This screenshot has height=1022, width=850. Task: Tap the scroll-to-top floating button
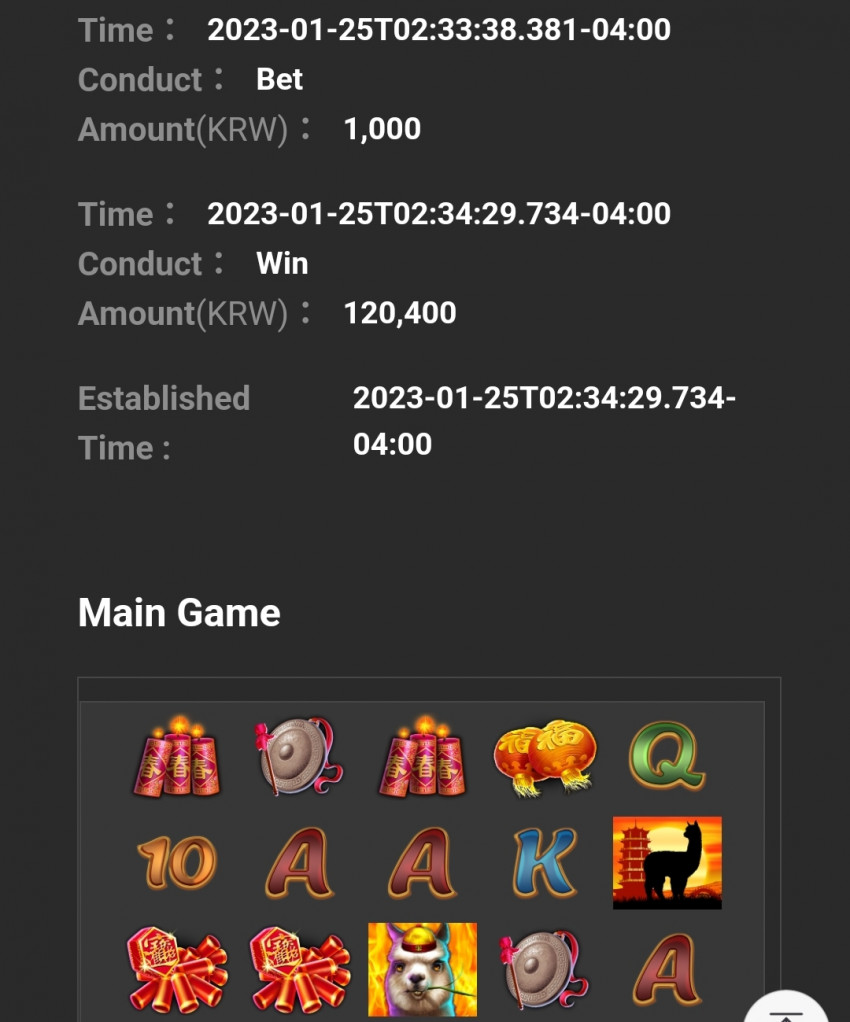[x=787, y=1010]
